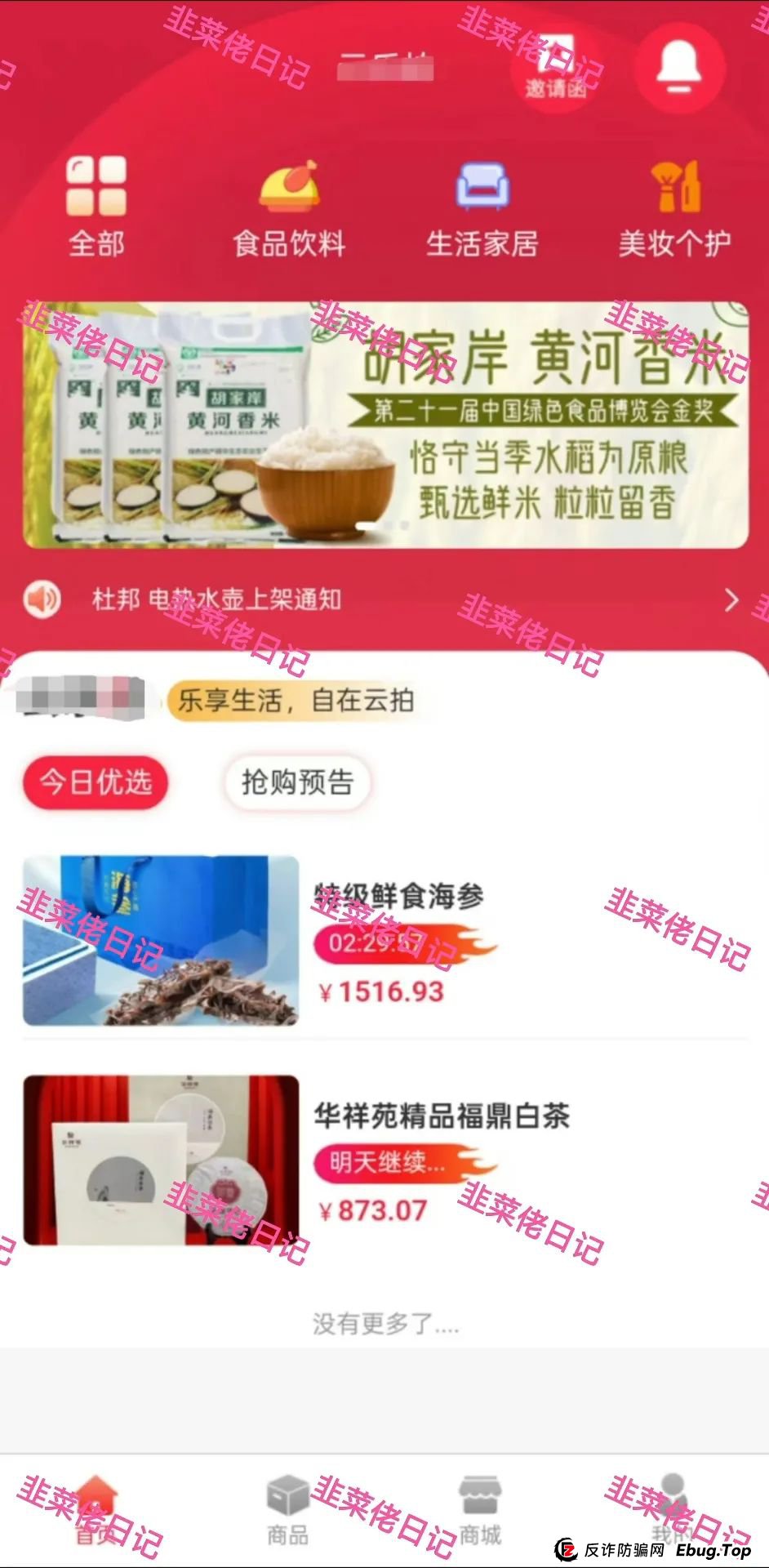View the 特级鲜食海参 product
This screenshot has width=769, height=1568.
[384, 941]
